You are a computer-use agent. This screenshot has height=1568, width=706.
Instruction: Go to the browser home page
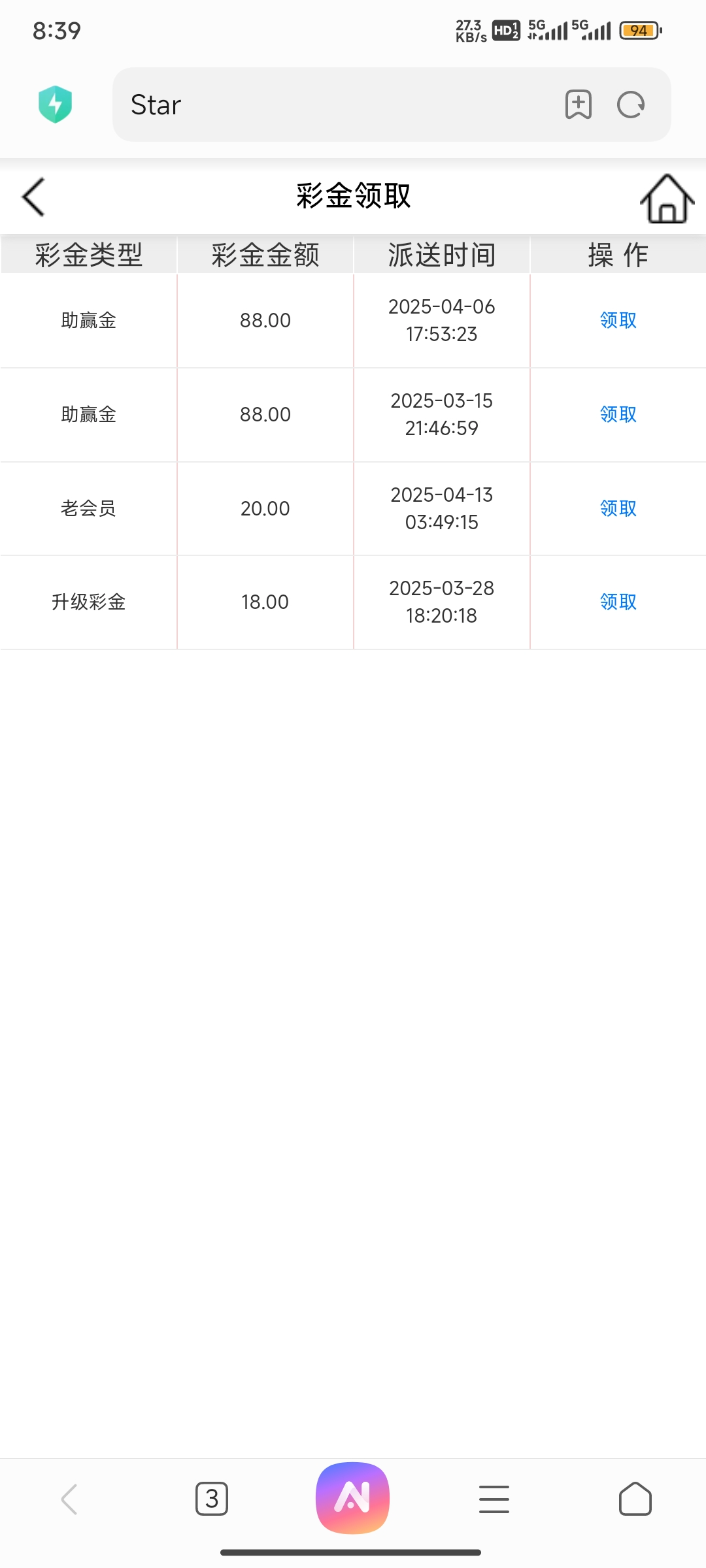[x=635, y=1499]
